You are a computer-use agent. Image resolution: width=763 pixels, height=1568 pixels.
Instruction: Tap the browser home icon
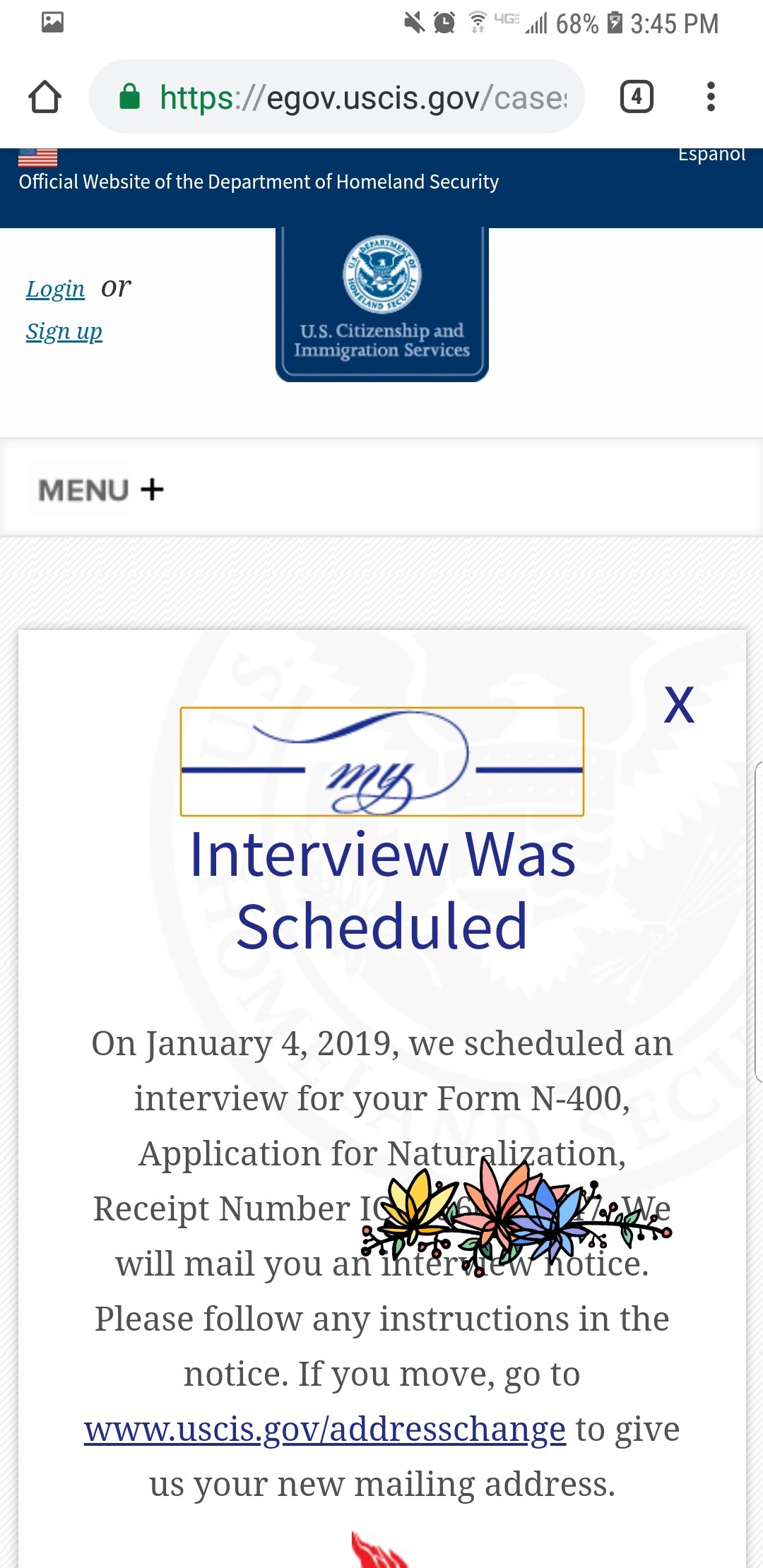(x=45, y=97)
